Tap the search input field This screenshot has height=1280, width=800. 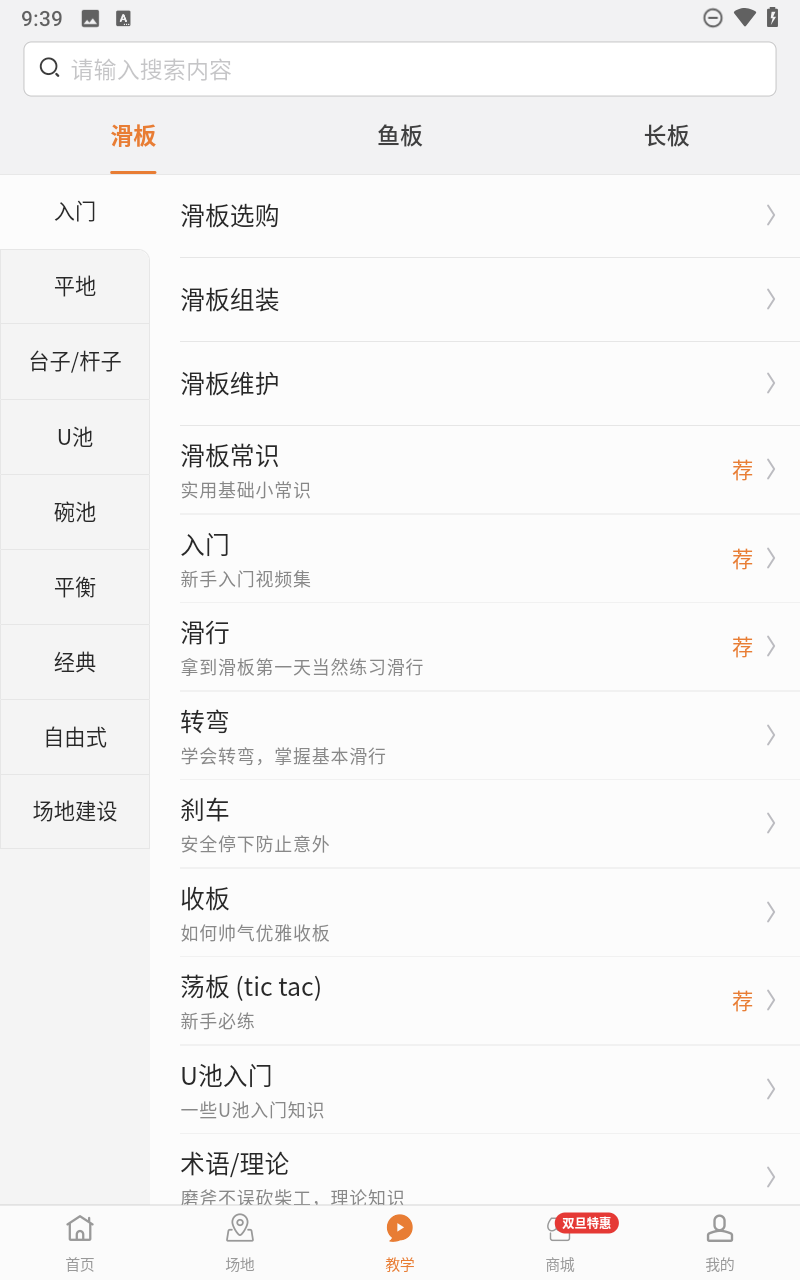pyautogui.click(x=400, y=67)
